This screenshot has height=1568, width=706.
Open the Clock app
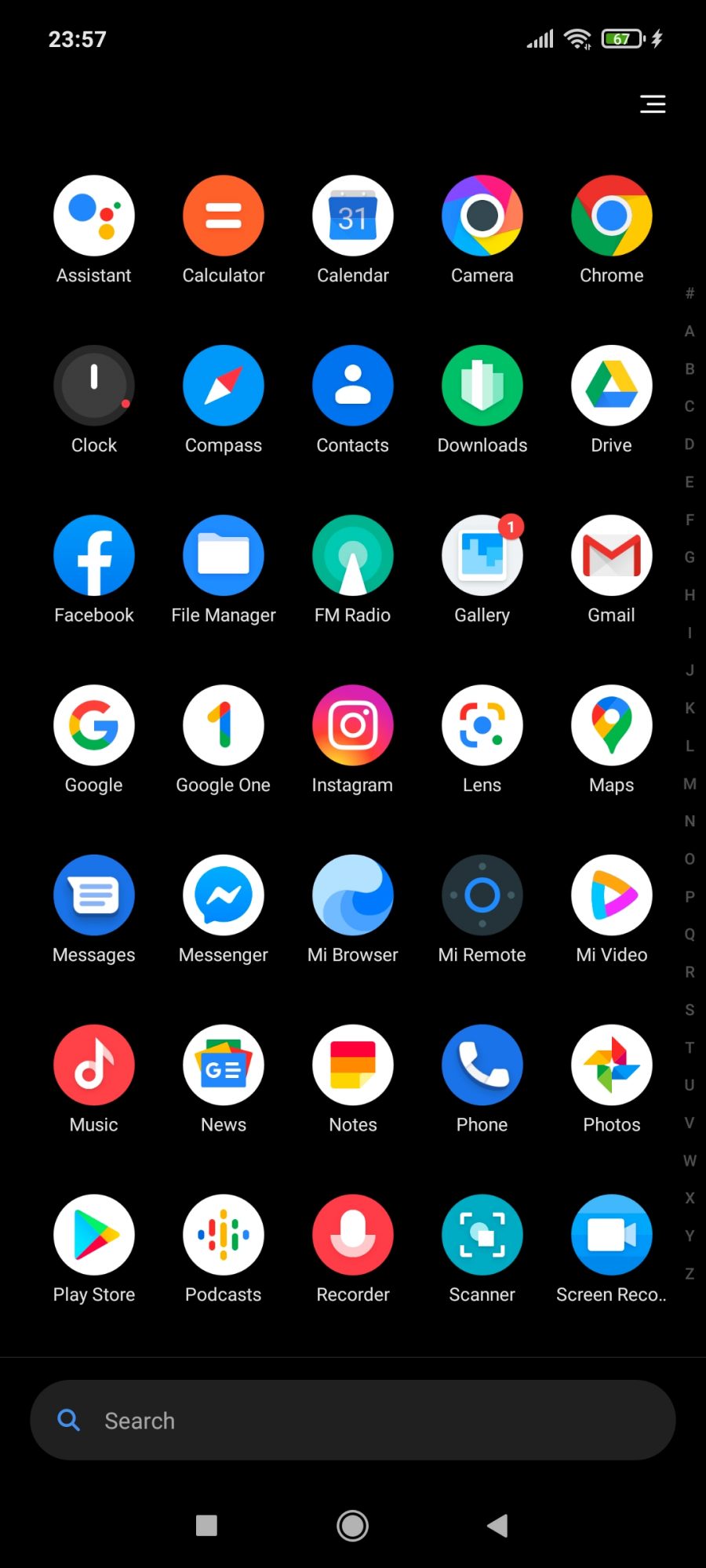click(x=94, y=386)
